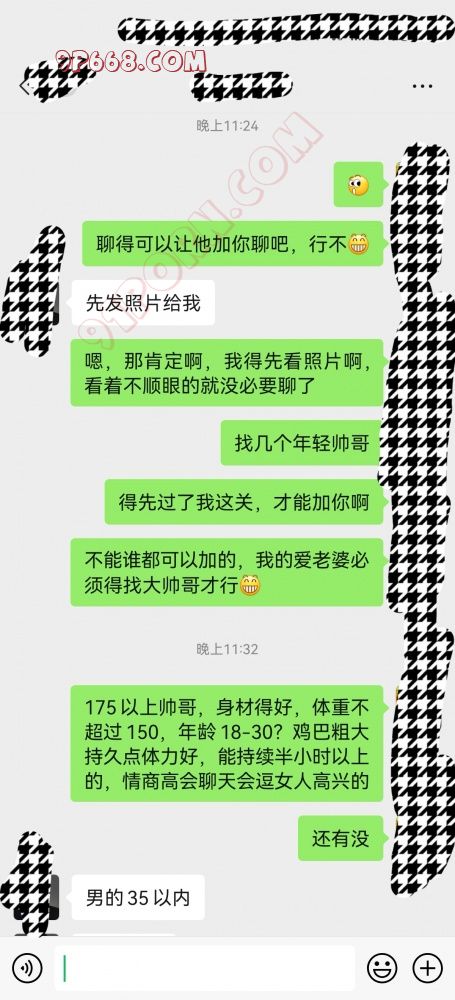Open the three-dot chat options menu
Image resolution: width=455 pixels, height=1000 pixels.
pos(422,85)
